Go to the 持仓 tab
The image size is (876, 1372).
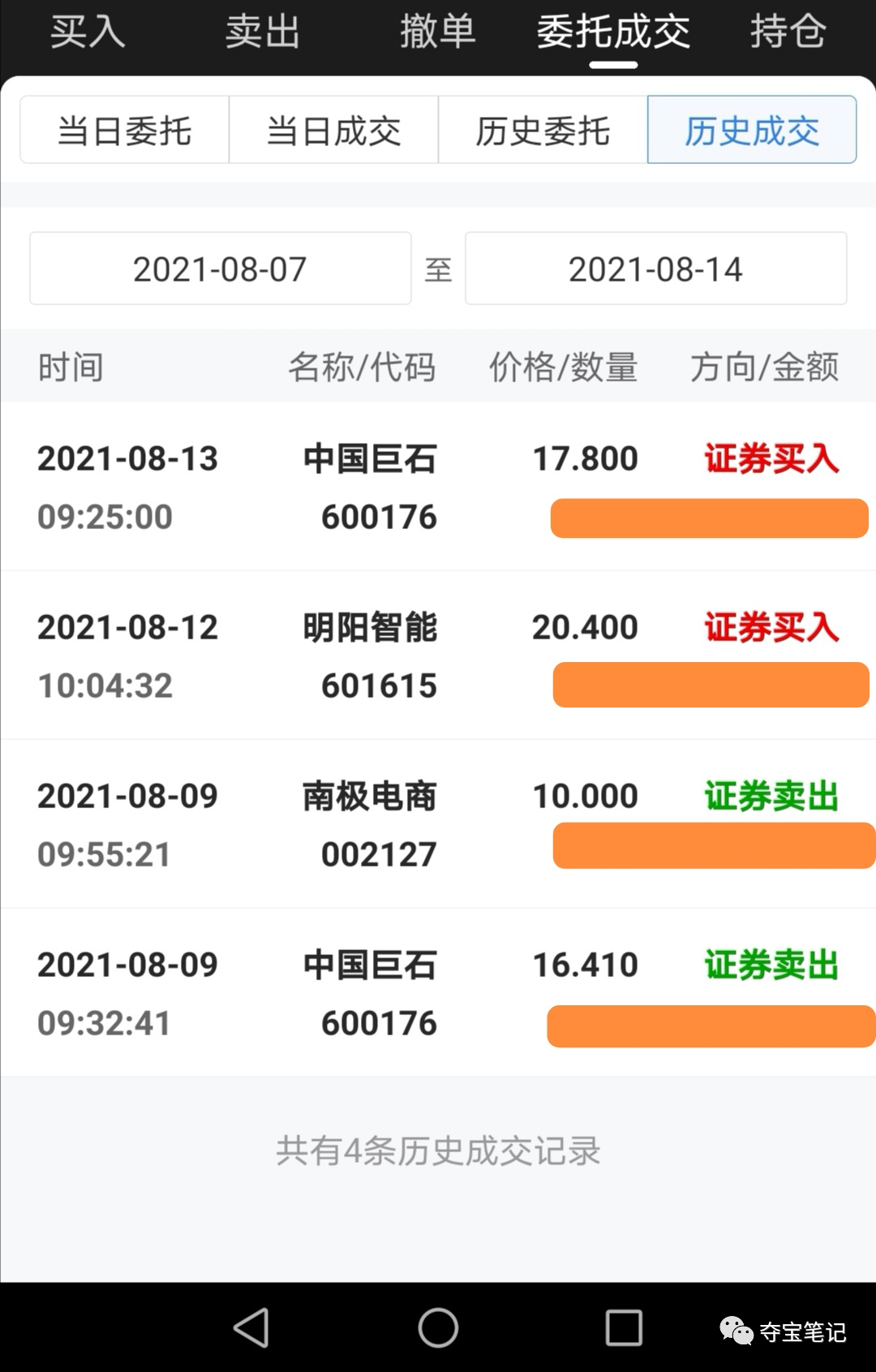click(788, 32)
